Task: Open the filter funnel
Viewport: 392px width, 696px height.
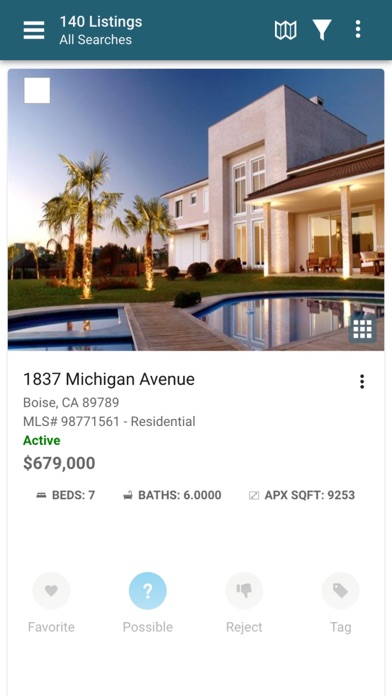Action: click(x=322, y=30)
